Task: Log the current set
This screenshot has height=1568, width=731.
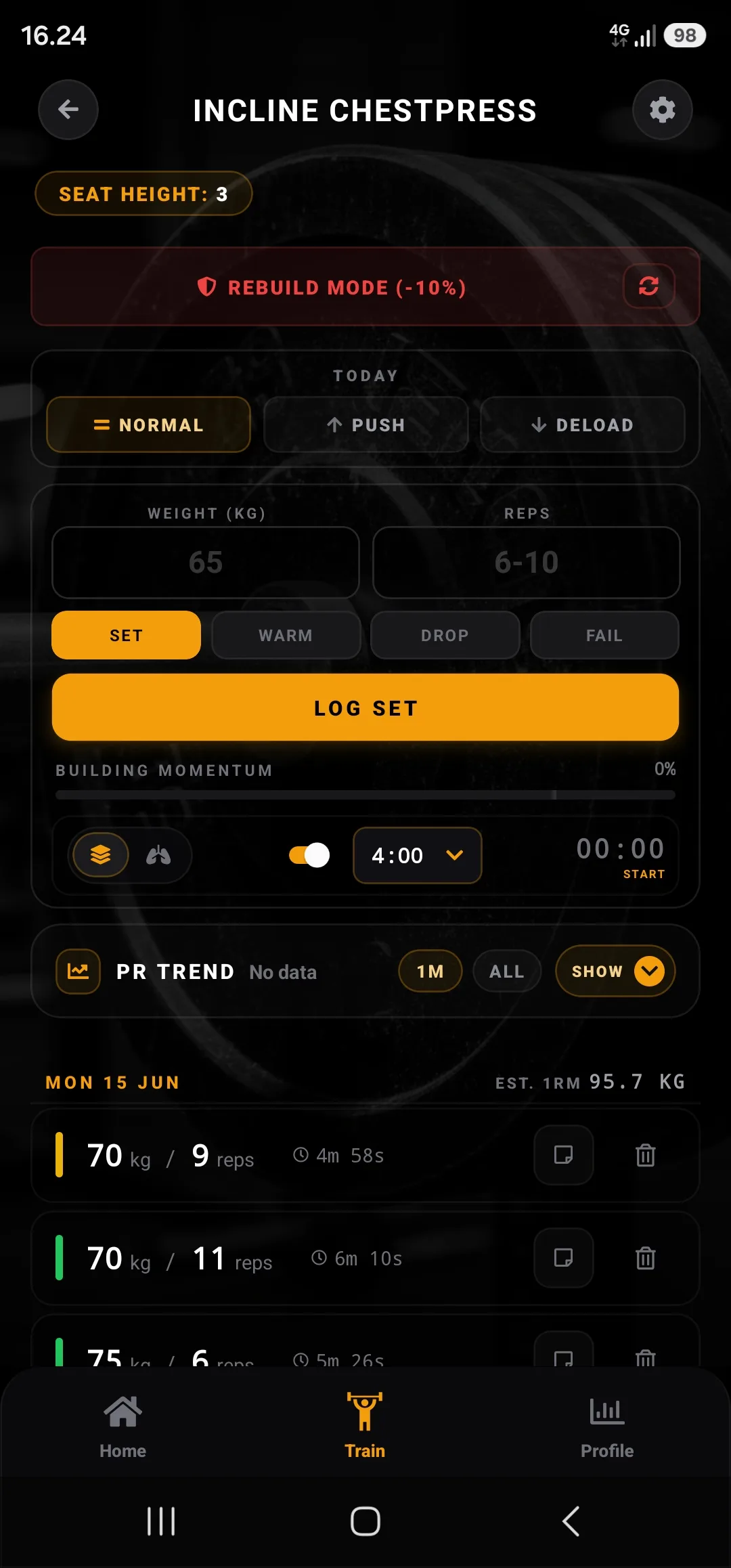Action: [x=365, y=707]
